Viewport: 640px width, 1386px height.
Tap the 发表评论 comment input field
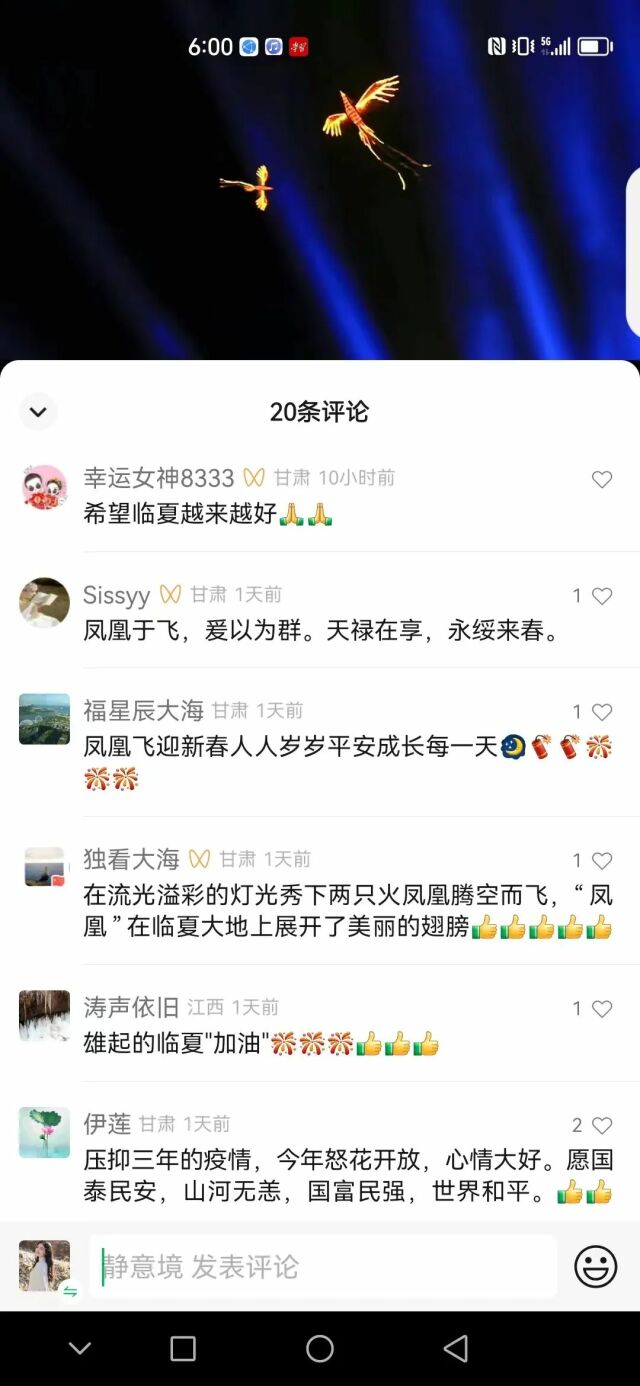tap(323, 1267)
